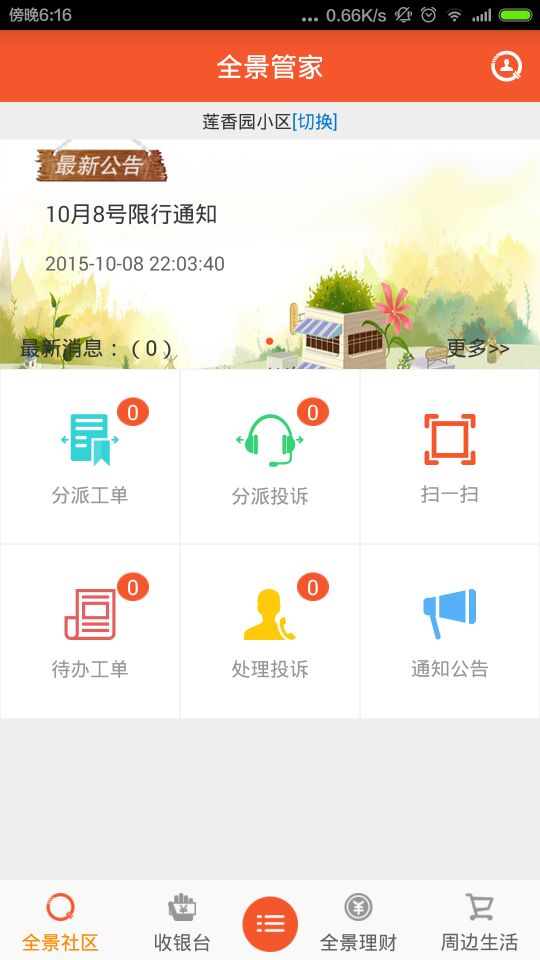Open 待办工单

point(90,631)
